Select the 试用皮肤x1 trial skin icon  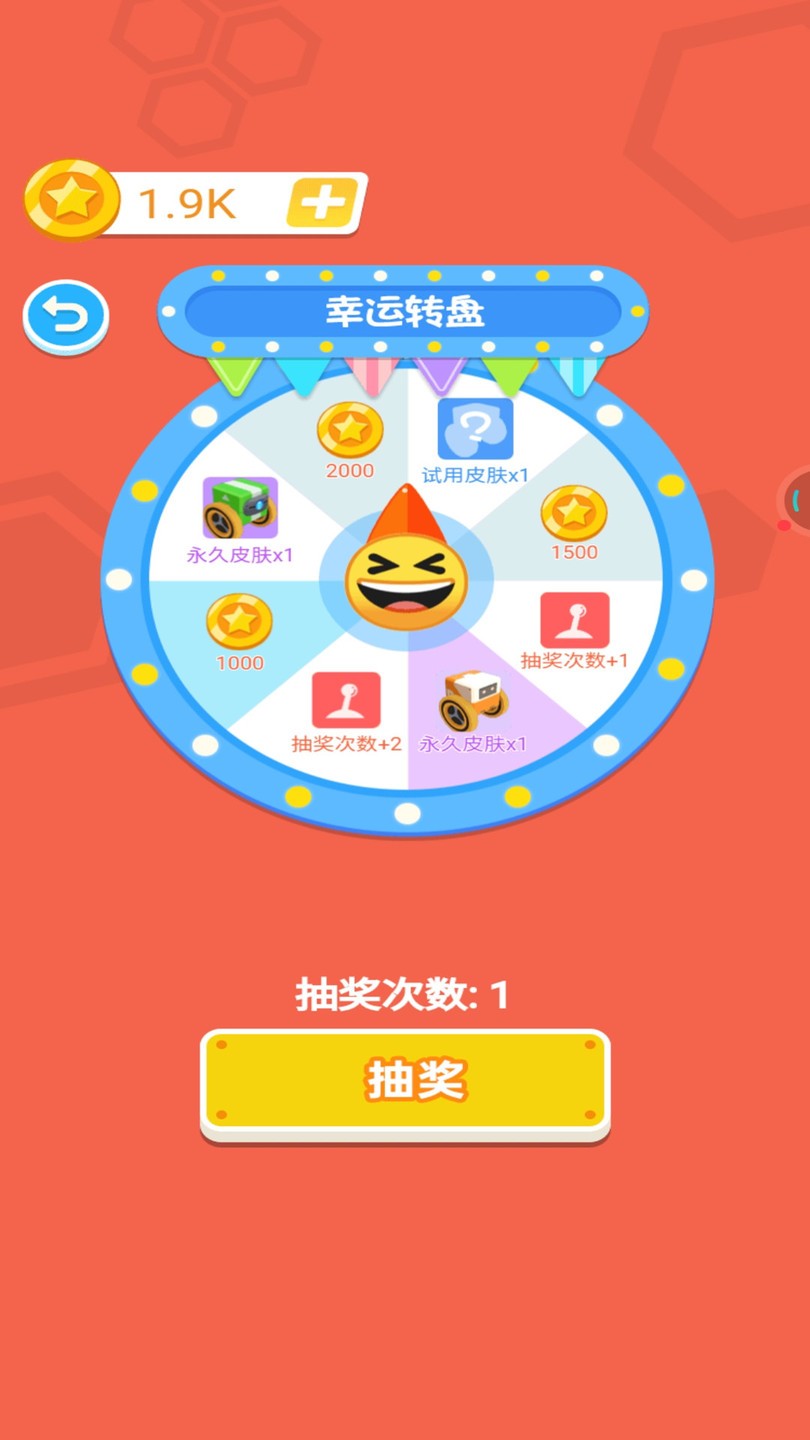pyautogui.click(x=474, y=430)
